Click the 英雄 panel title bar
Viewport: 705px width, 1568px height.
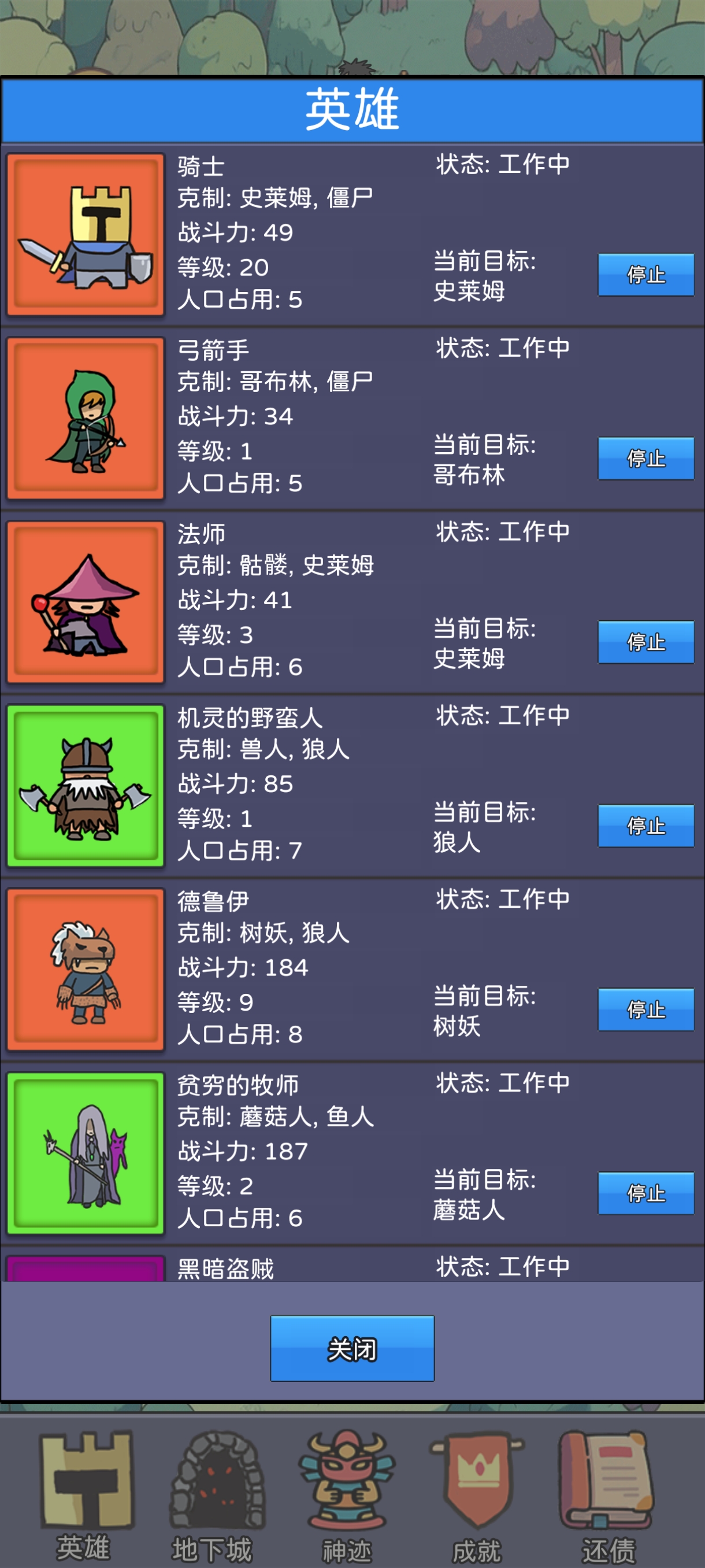click(353, 108)
